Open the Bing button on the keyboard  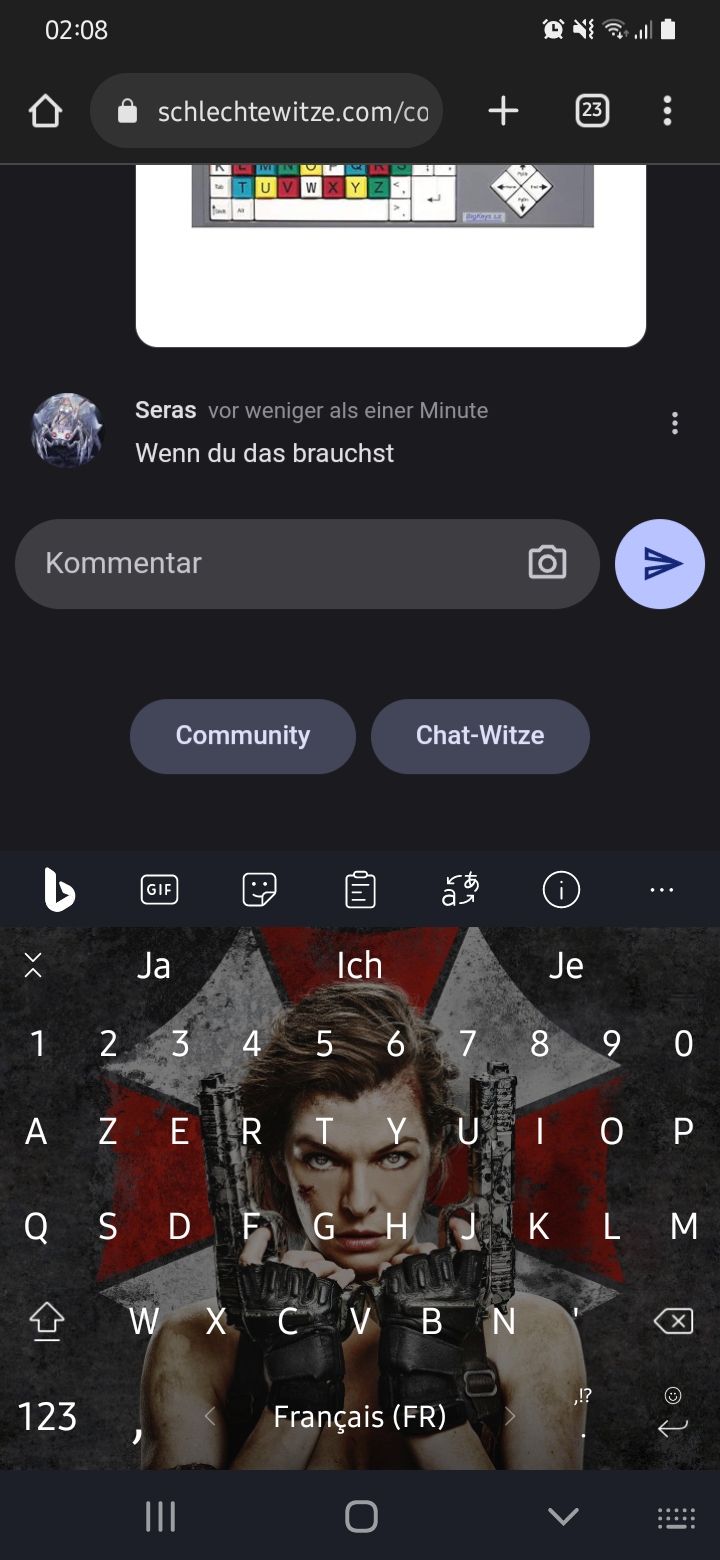pyautogui.click(x=60, y=889)
